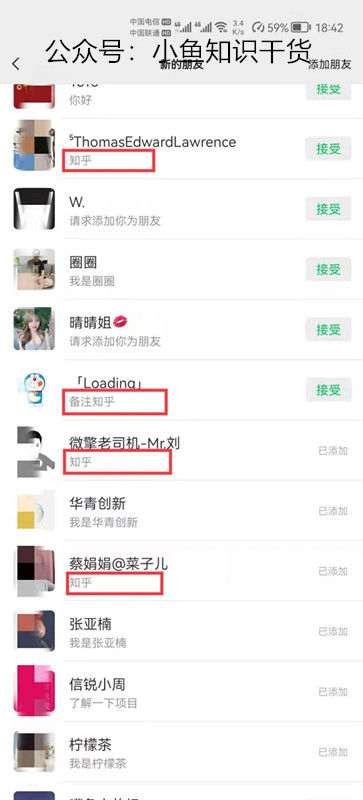Screen dimensions: 363x800
Task: Select the 信锐小周 entry
Action: 181,691
